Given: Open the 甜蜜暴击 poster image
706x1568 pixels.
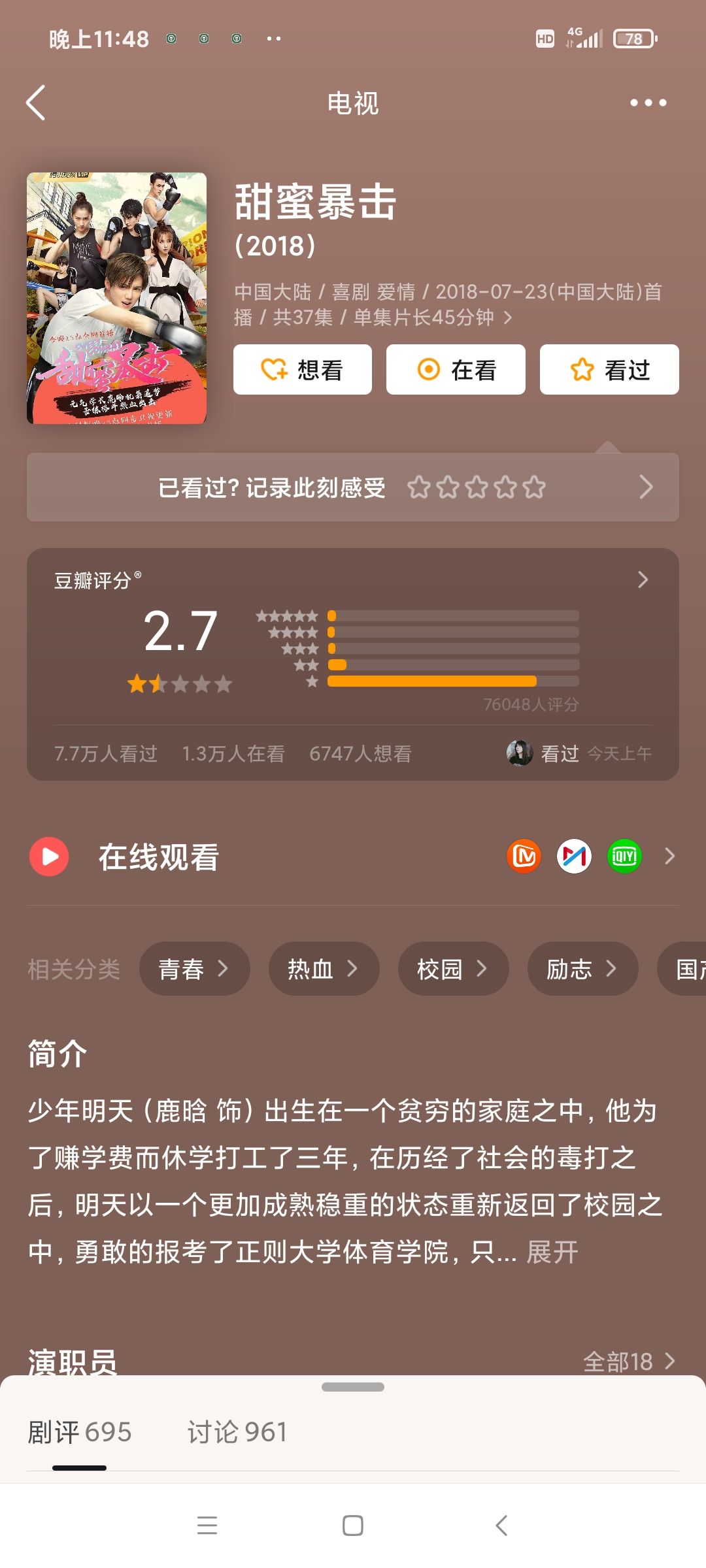Looking at the screenshot, I should coord(116,298).
